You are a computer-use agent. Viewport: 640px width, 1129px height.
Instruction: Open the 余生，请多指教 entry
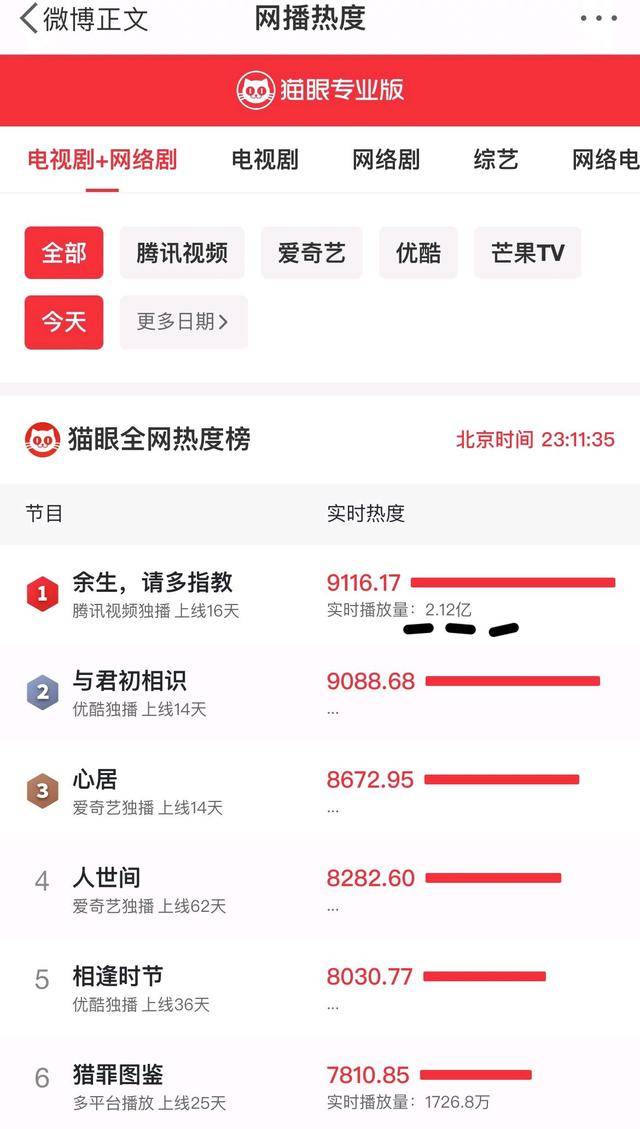tap(152, 593)
